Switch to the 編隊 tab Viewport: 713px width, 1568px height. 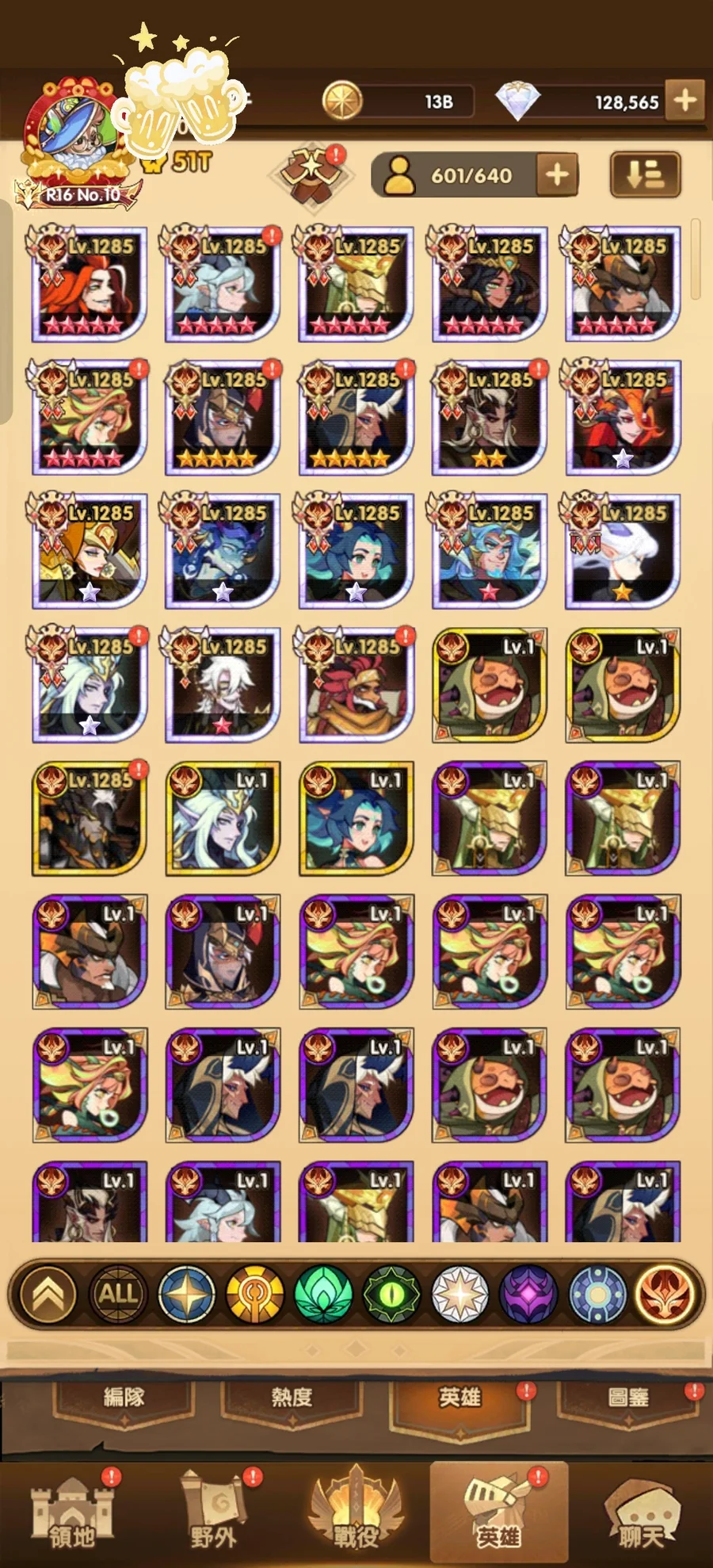(124, 1397)
